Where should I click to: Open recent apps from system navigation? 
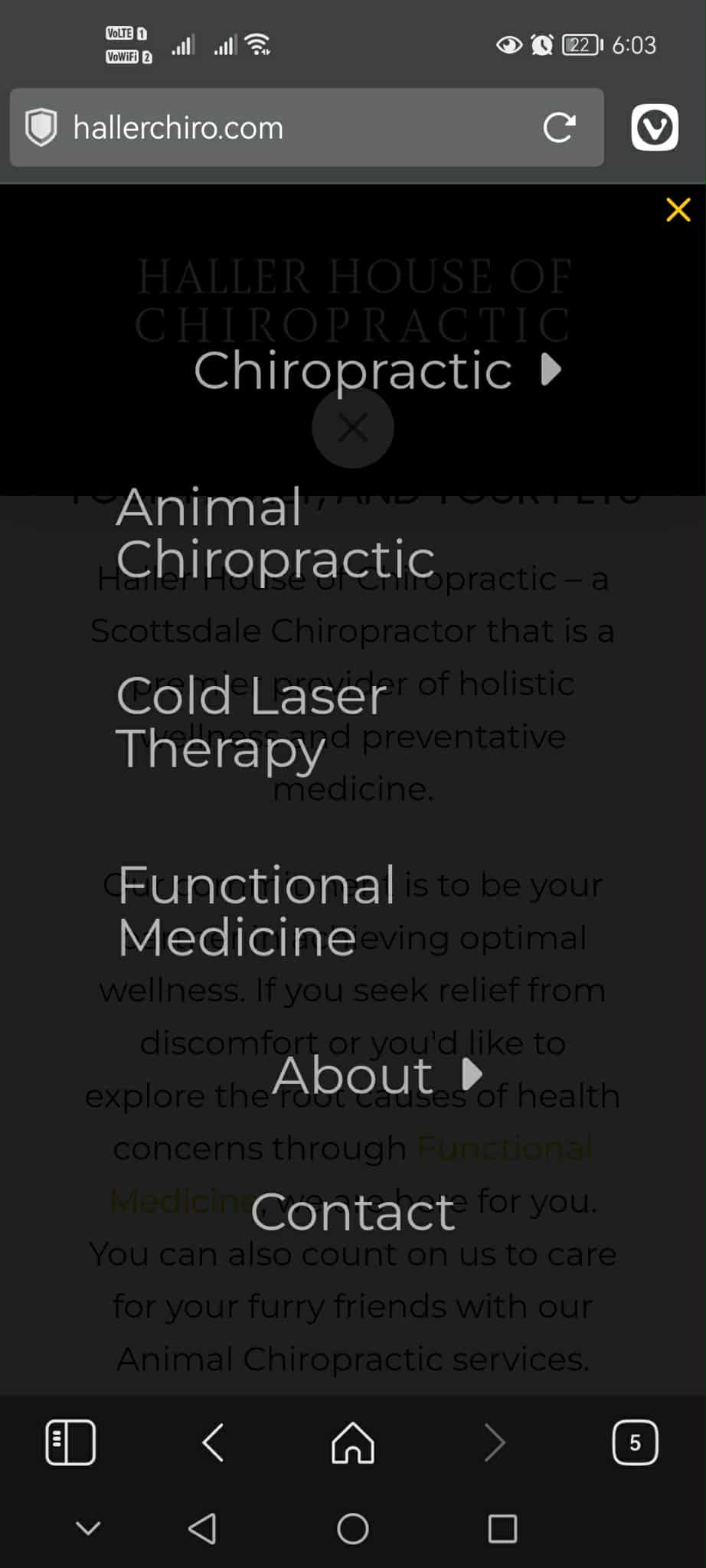point(502,1529)
